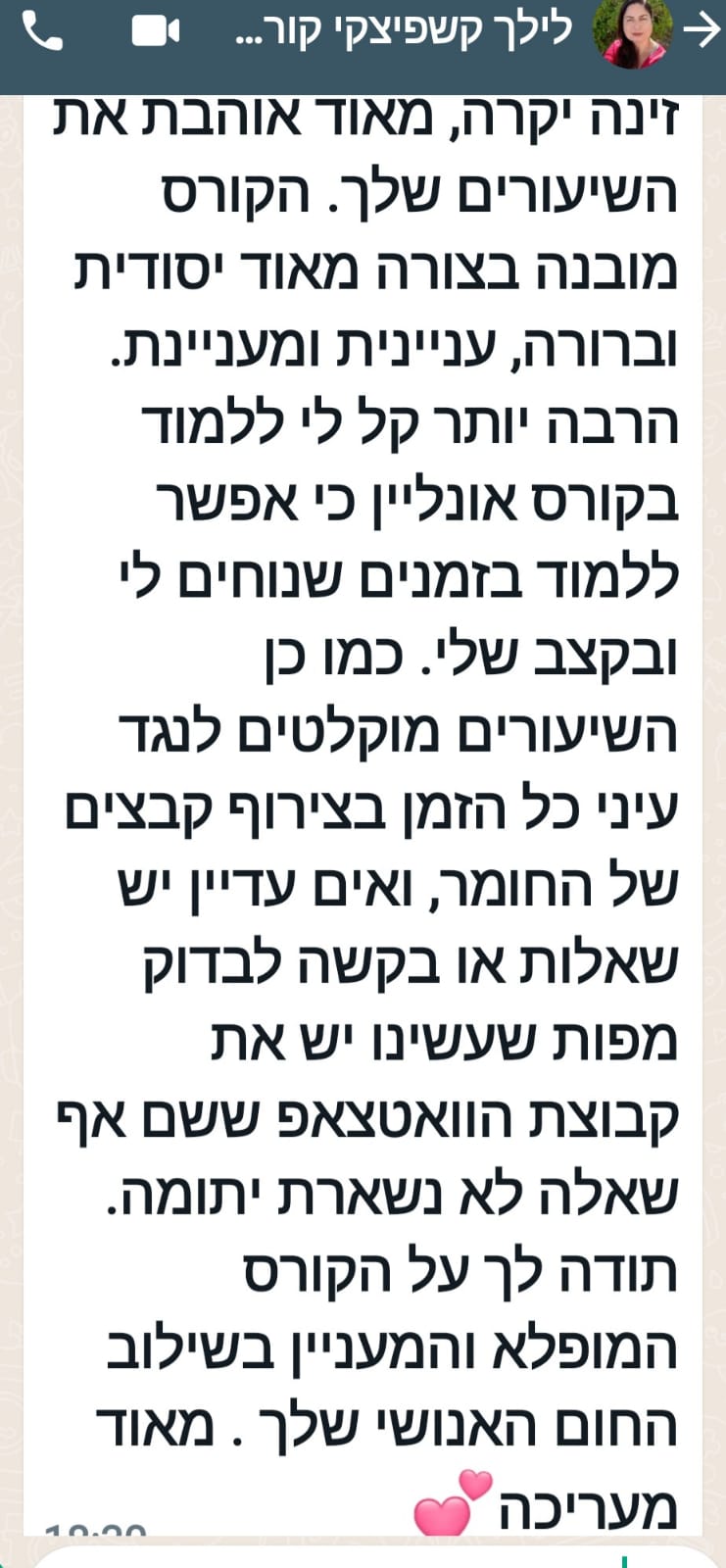This screenshot has width=726, height=1568.
Task: Start a voice call with the contact
Action: coord(42,33)
